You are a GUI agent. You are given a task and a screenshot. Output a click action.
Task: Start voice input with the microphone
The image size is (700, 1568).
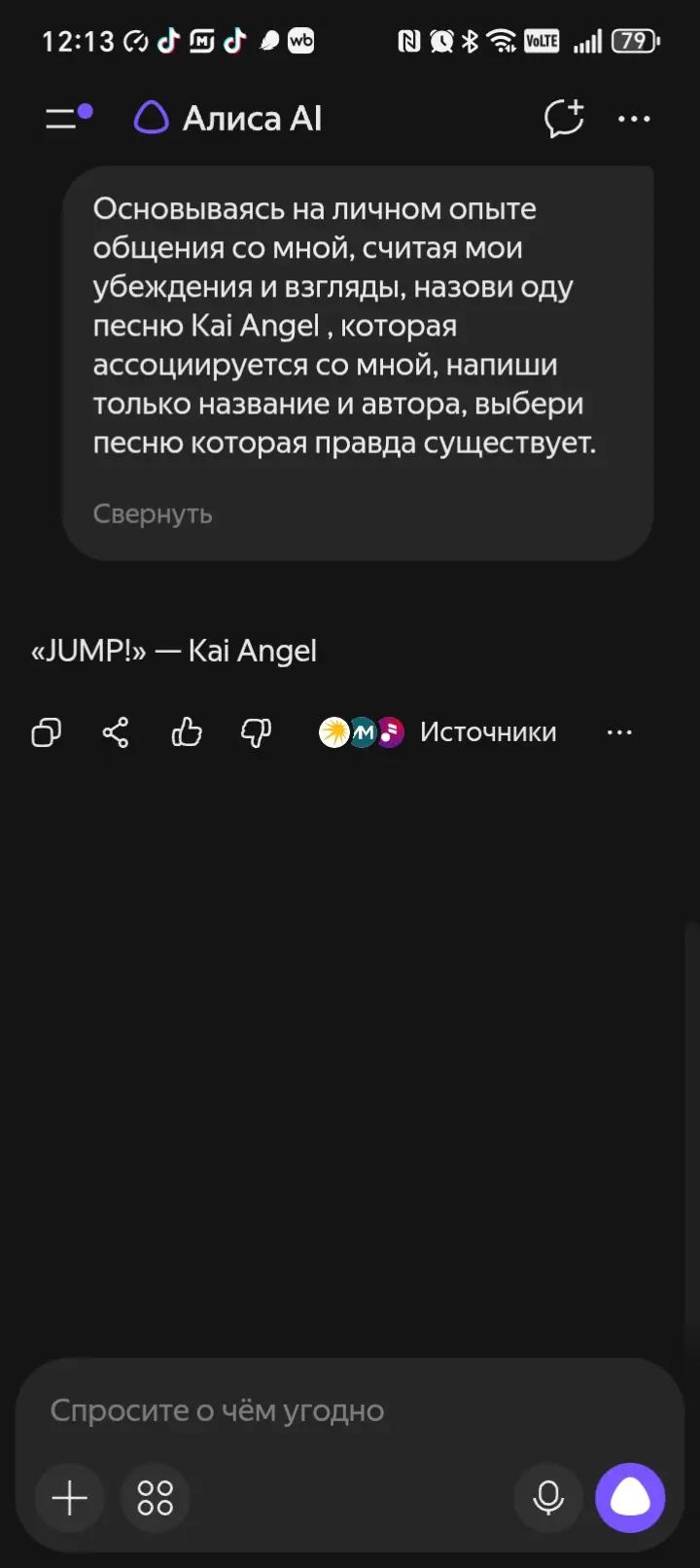548,1498
